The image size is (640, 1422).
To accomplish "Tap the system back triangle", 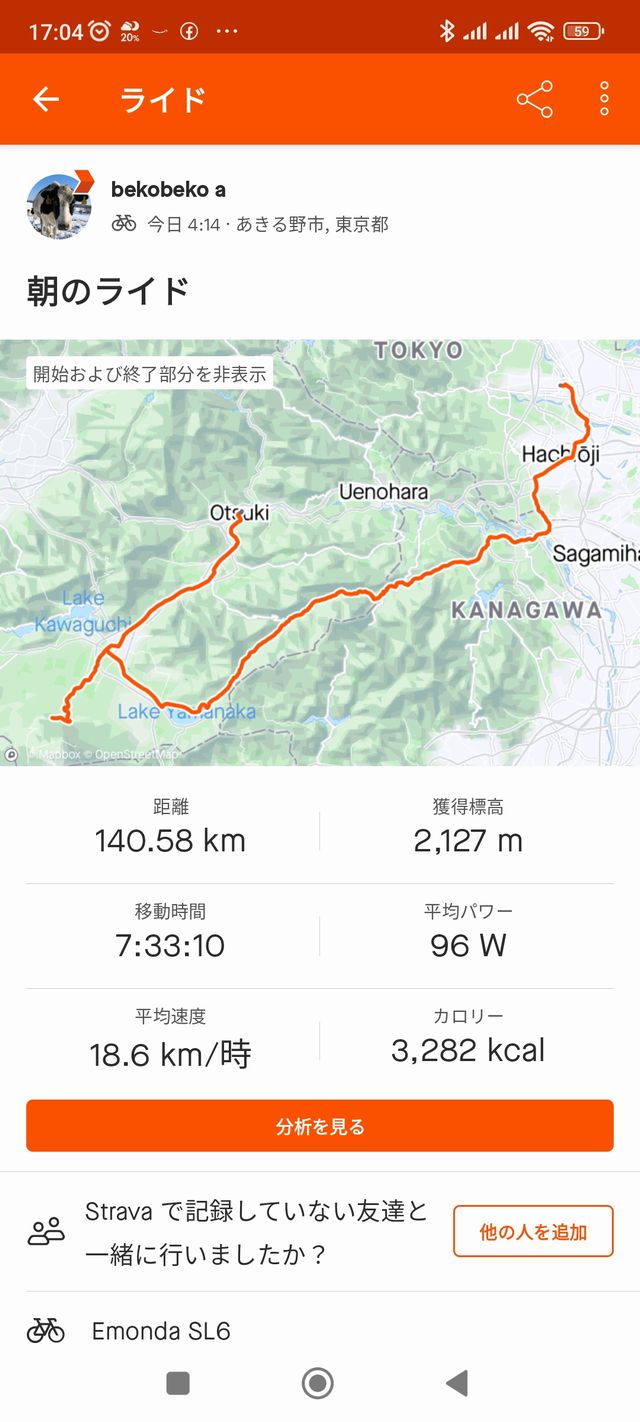I will pyautogui.click(x=457, y=1383).
